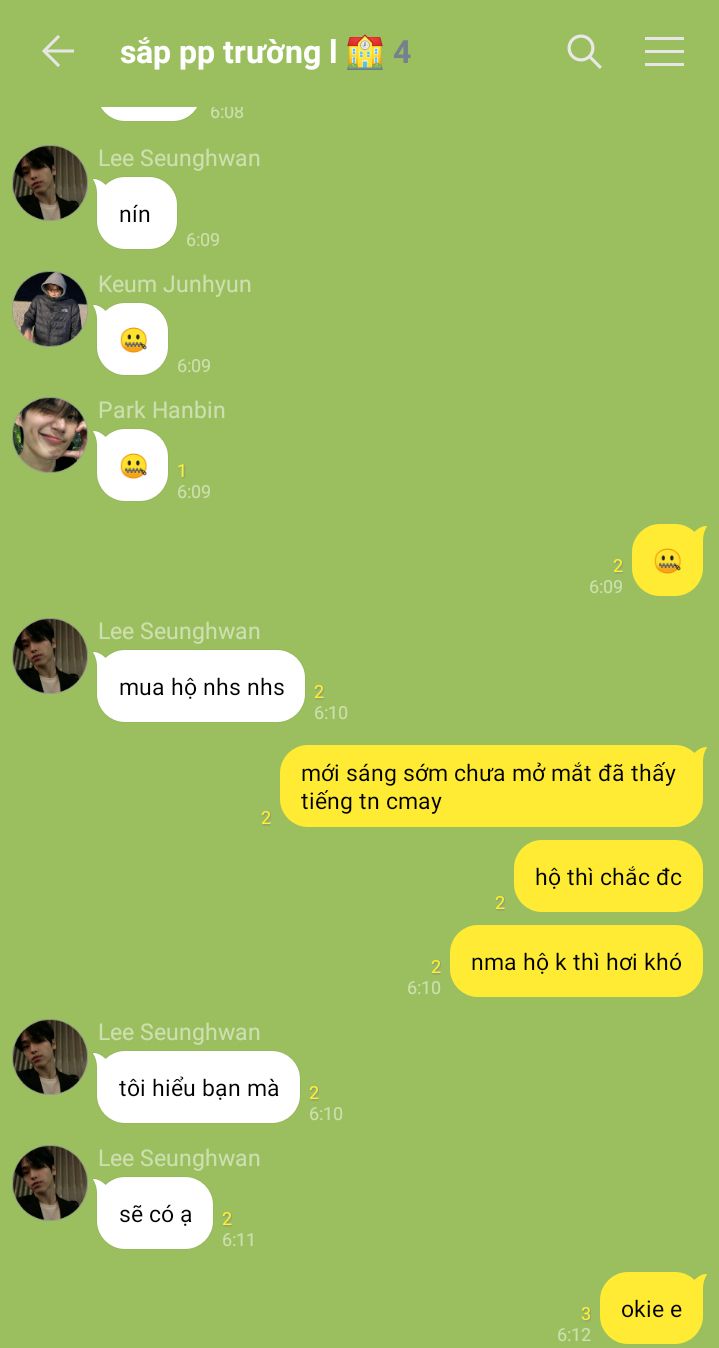Tap Lee Seunghwan's avatar beside "tôi hiểu bạn mà"
This screenshot has width=719, height=1348.
[50, 1057]
